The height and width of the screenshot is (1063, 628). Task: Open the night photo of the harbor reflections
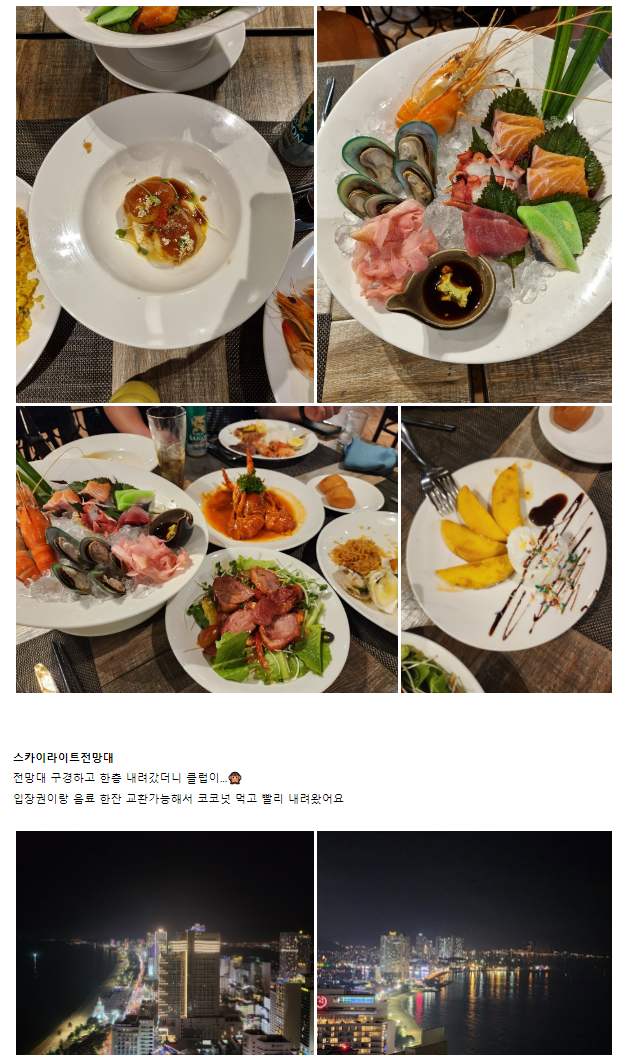coord(464,943)
